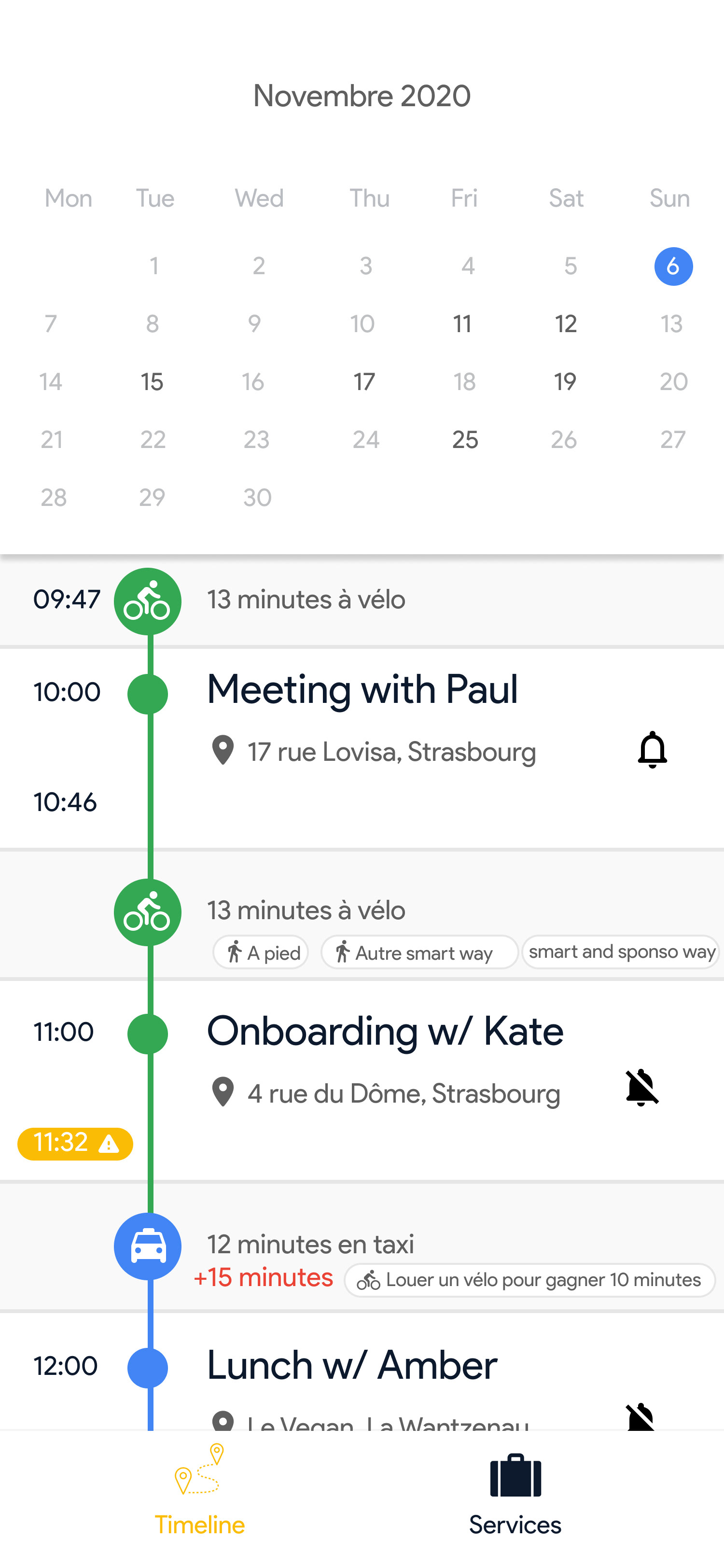This screenshot has width=724, height=1568.
Task: Tap the highlighted date 6
Action: pos(673,266)
